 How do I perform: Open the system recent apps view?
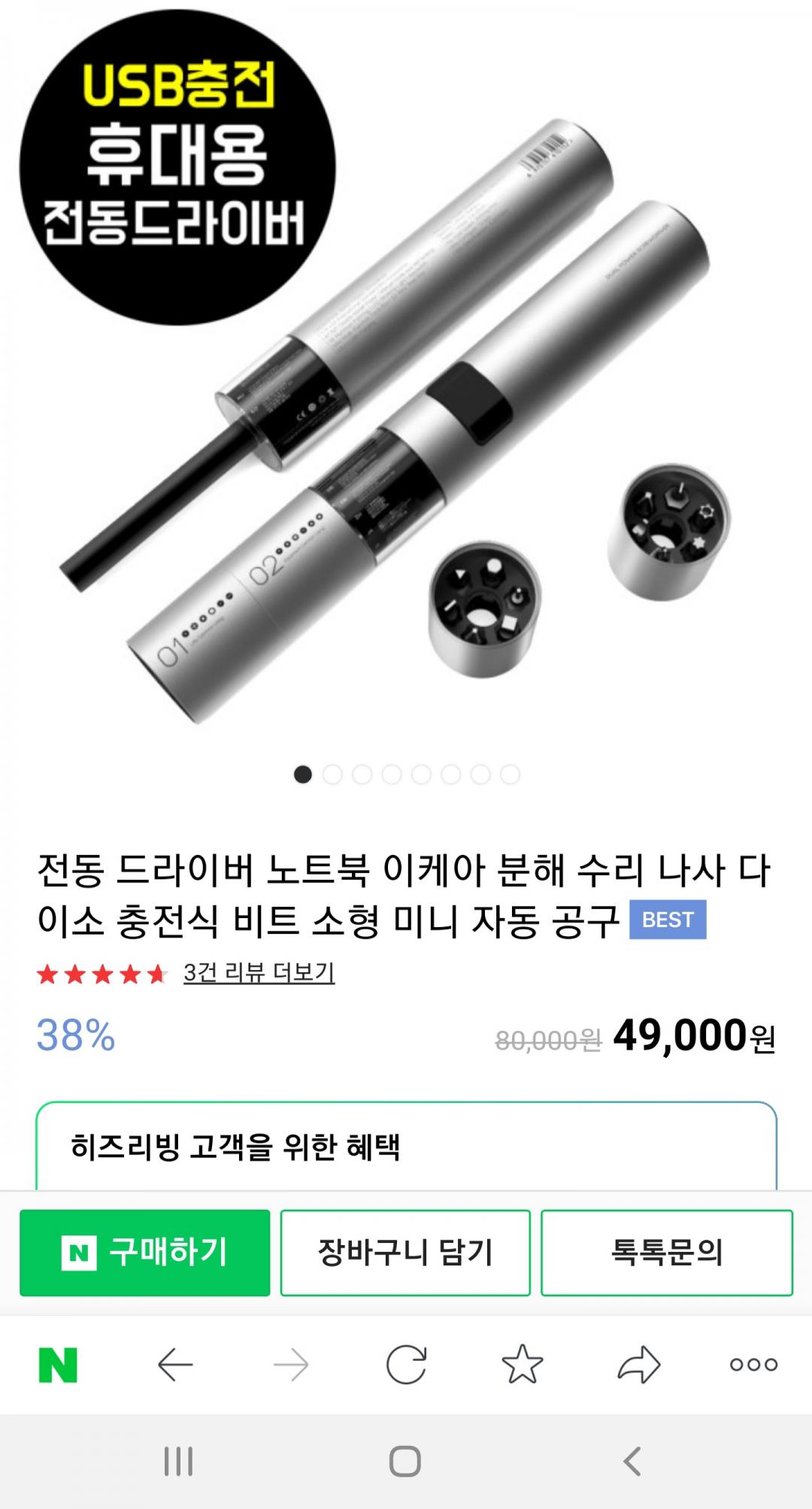178,1462
